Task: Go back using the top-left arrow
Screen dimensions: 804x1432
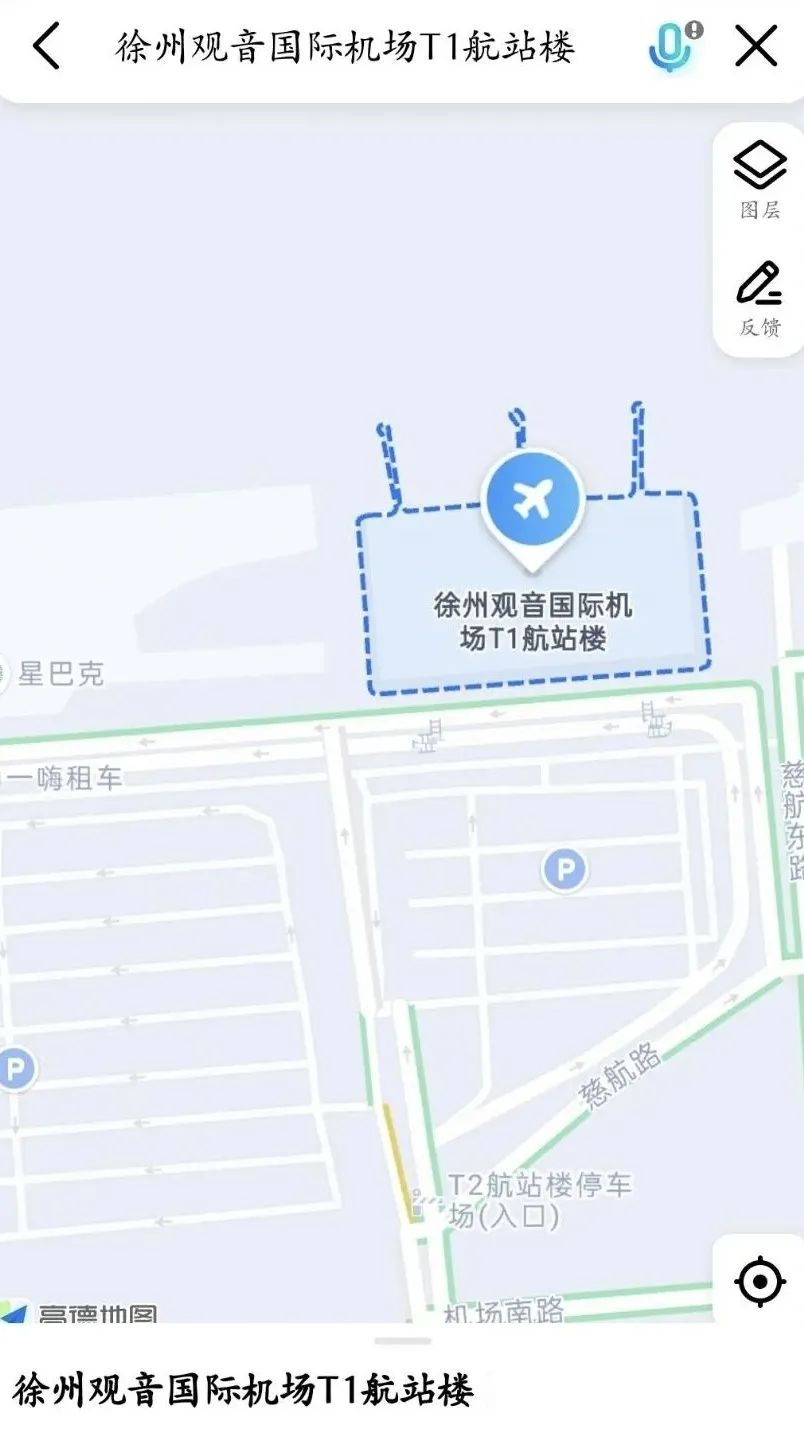Action: click(47, 46)
